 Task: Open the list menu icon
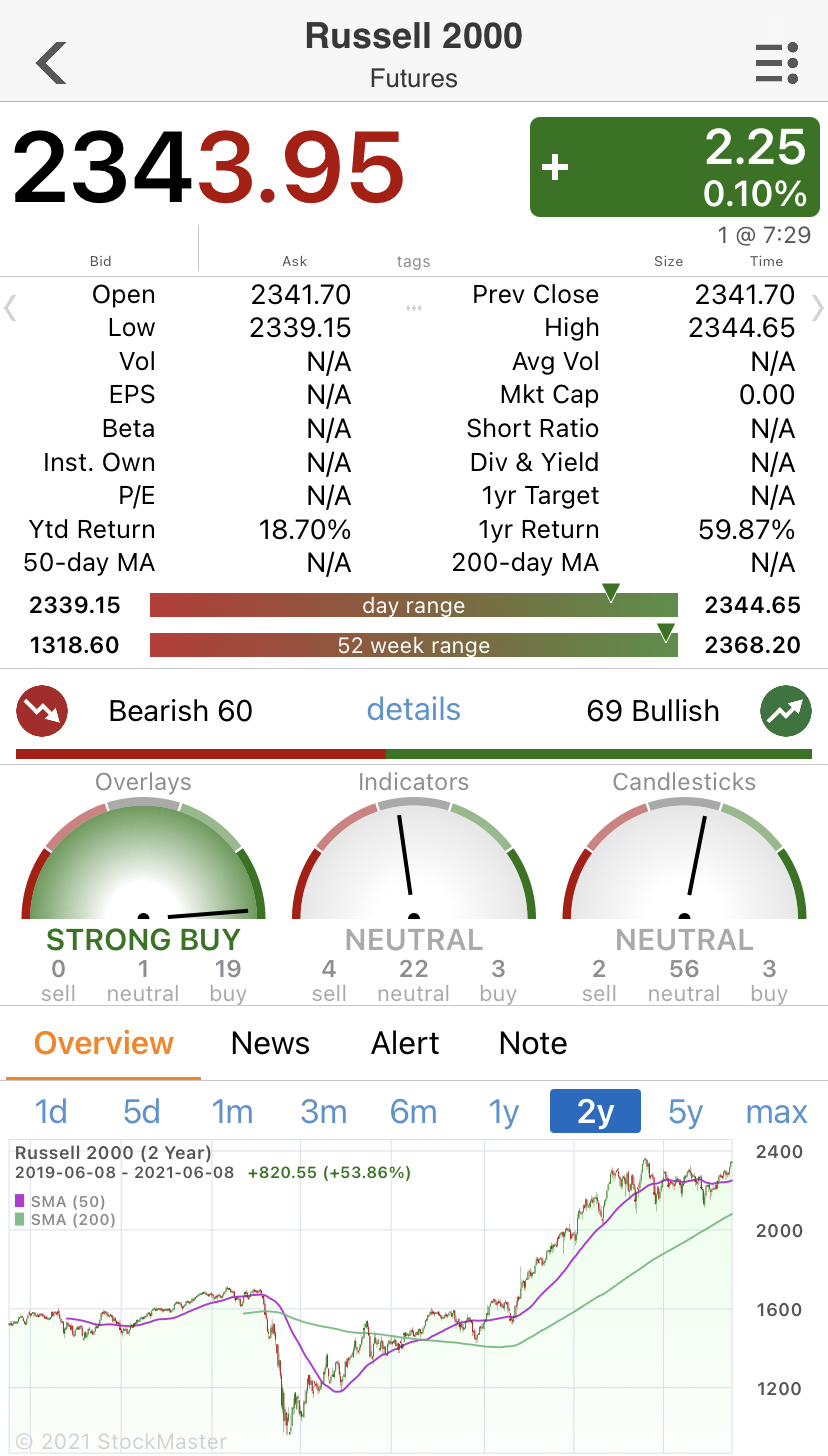776,63
